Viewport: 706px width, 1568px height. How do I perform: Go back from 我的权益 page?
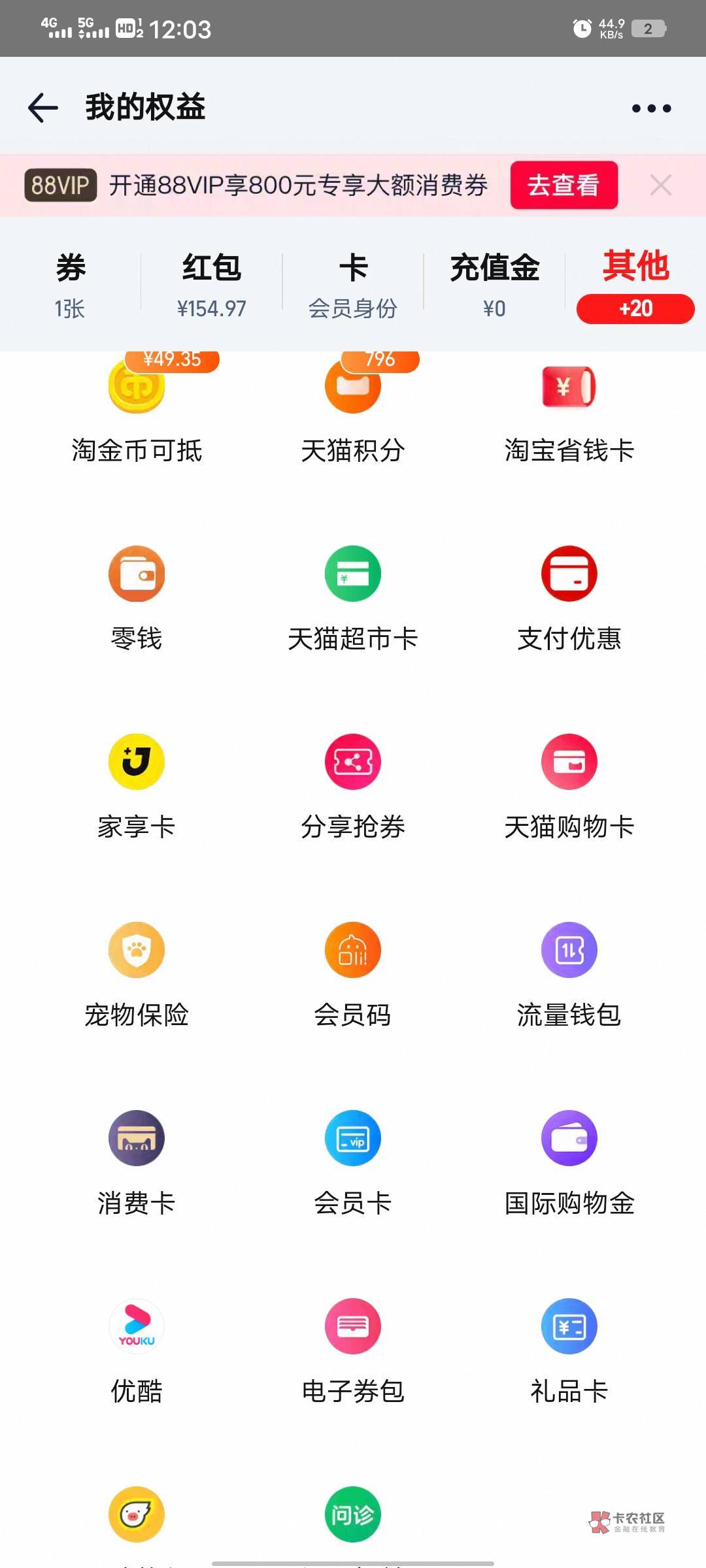pyautogui.click(x=43, y=108)
